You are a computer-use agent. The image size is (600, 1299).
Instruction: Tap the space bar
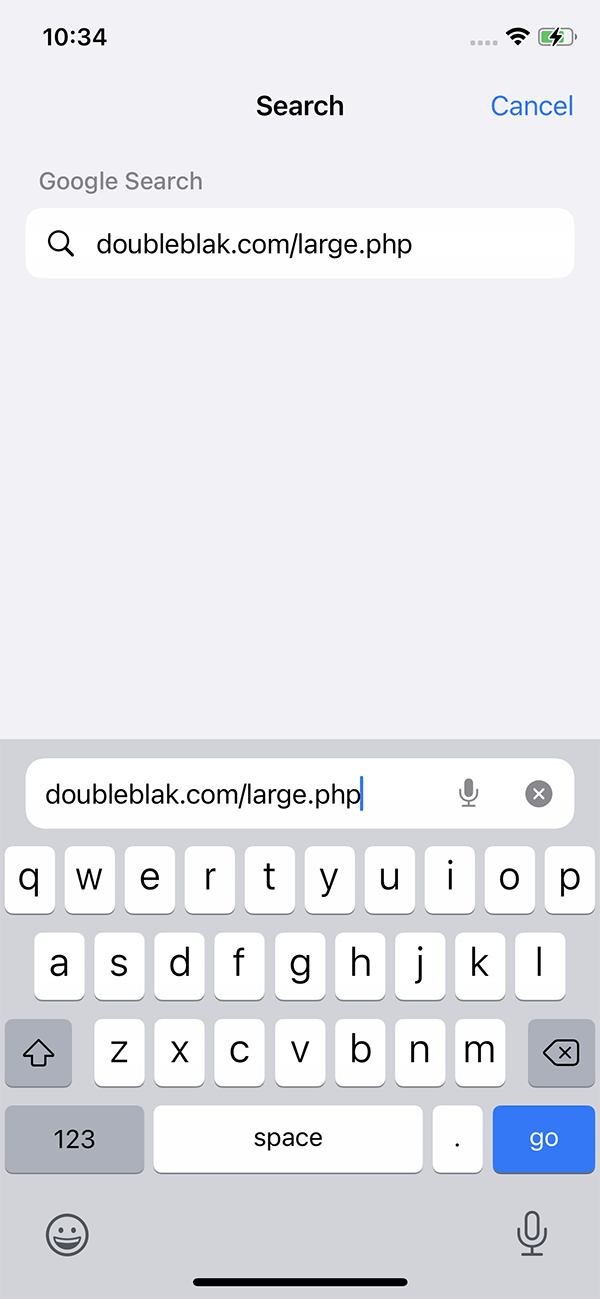pos(287,1138)
